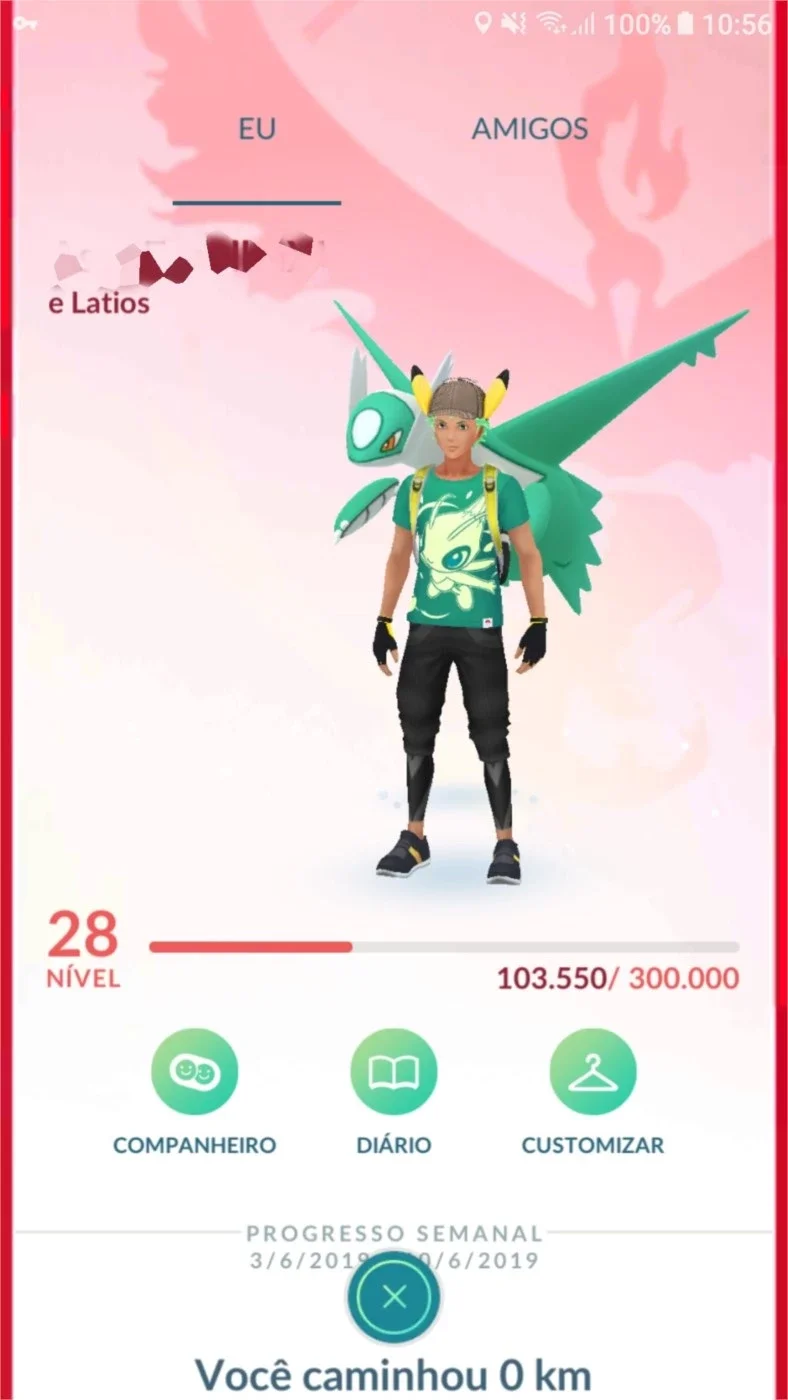Switch to the Amigos tab

(x=529, y=129)
